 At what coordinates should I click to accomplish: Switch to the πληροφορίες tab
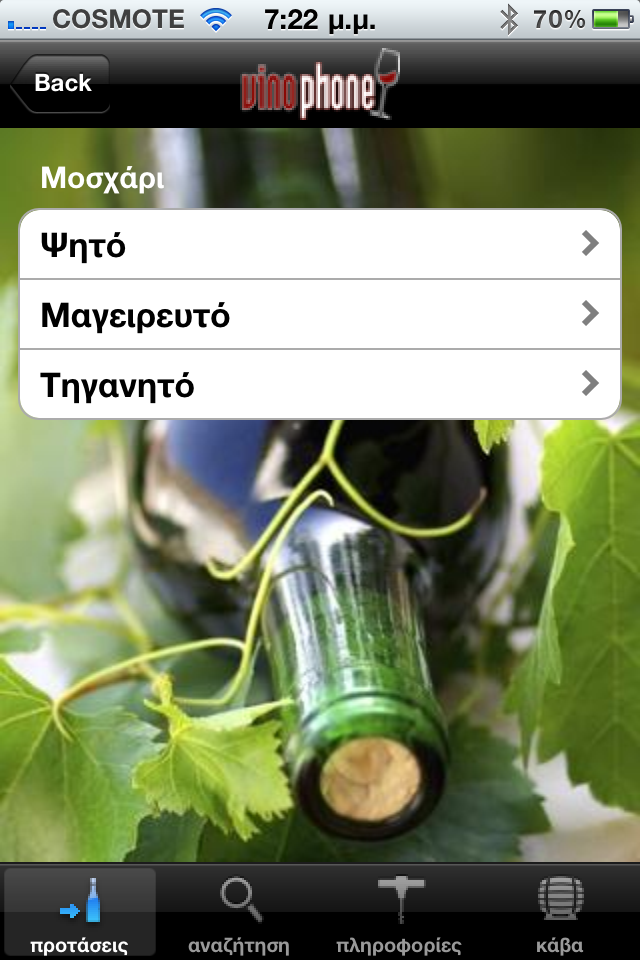pos(399,912)
